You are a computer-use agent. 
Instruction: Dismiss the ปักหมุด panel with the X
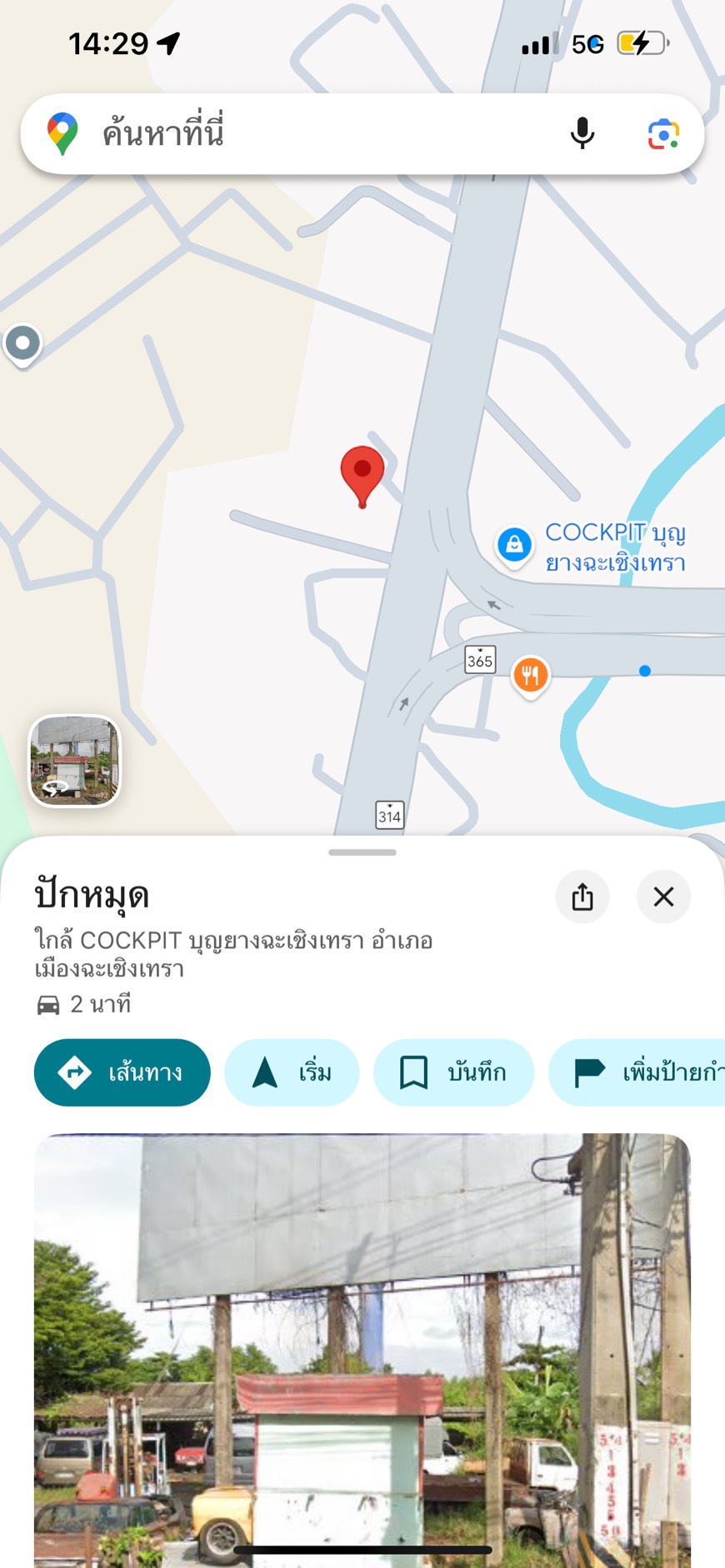point(662,896)
